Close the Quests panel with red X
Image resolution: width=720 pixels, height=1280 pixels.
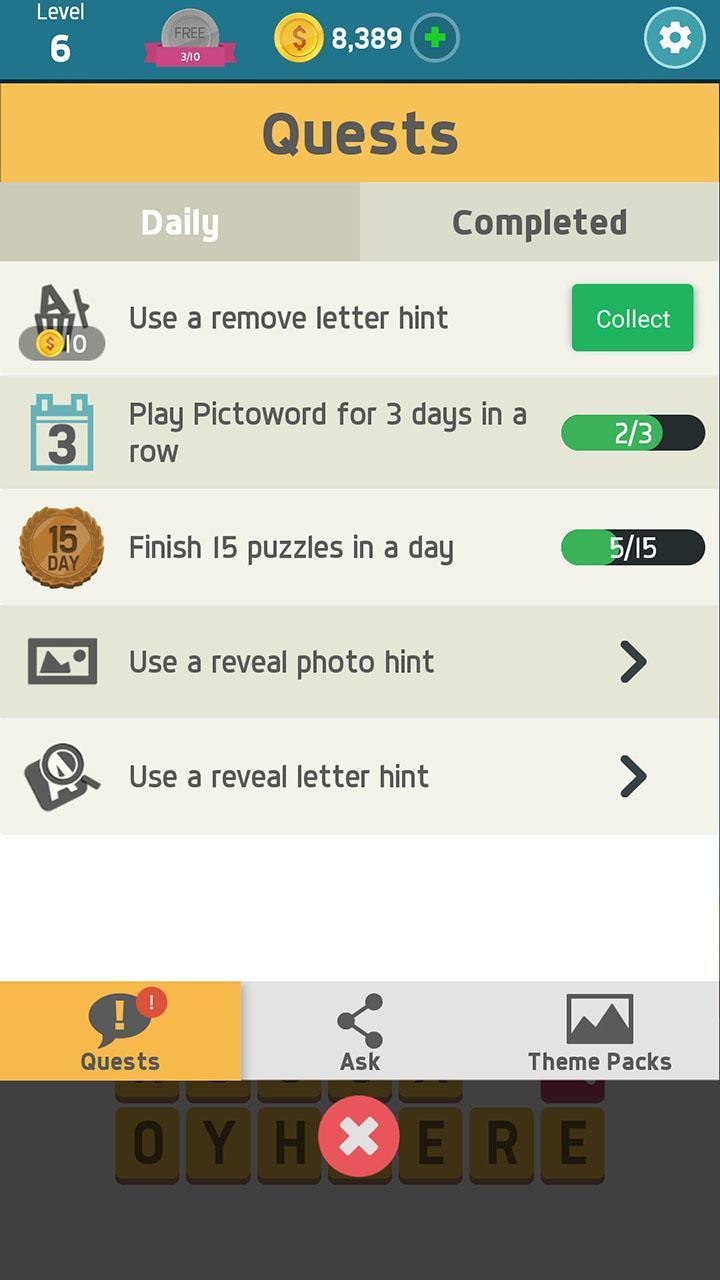(x=360, y=1136)
